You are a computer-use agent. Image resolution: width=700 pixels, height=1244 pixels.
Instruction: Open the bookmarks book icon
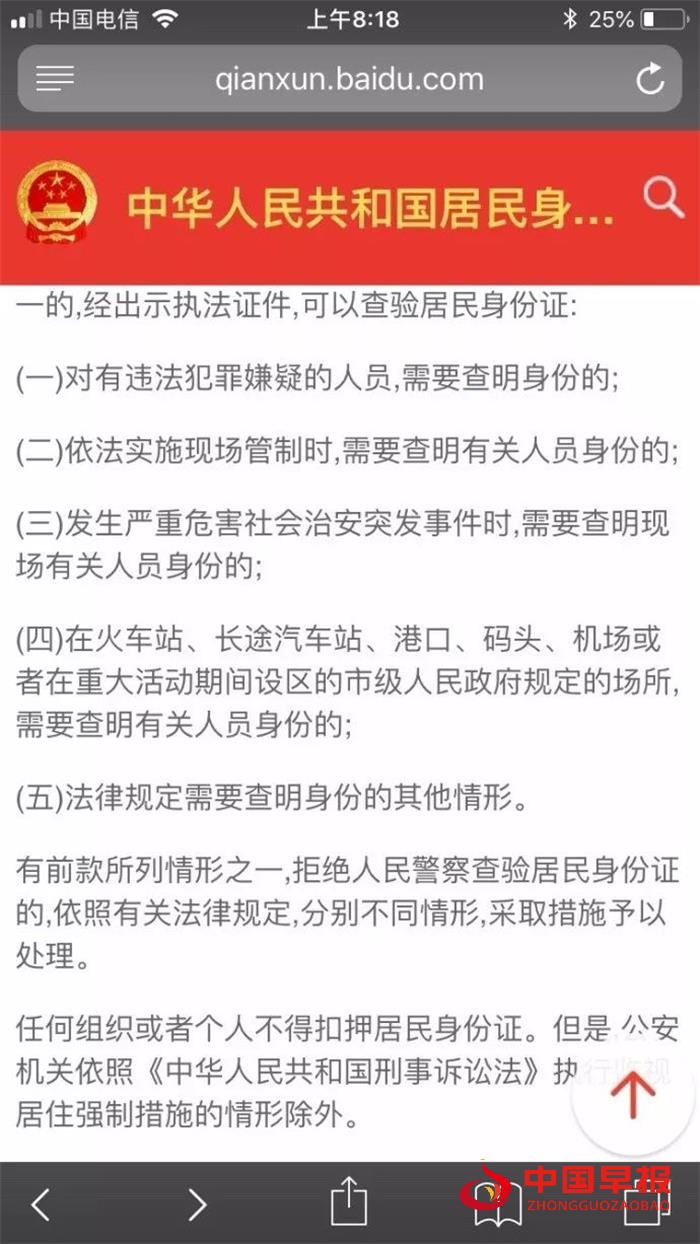pyautogui.click(x=497, y=1206)
